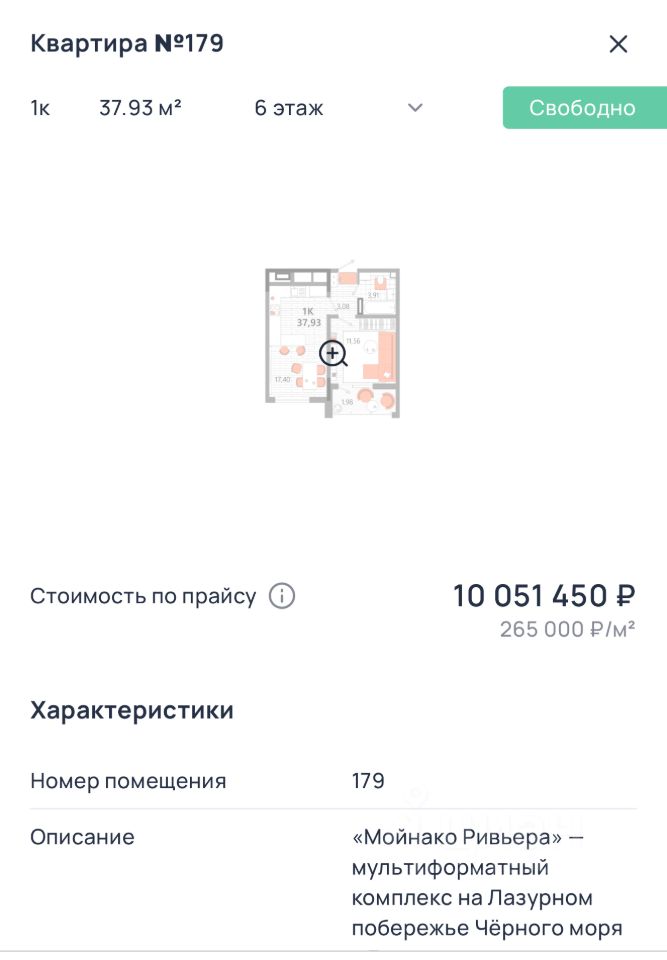Enlarge the apartment floor plan image

pyautogui.click(x=333, y=353)
